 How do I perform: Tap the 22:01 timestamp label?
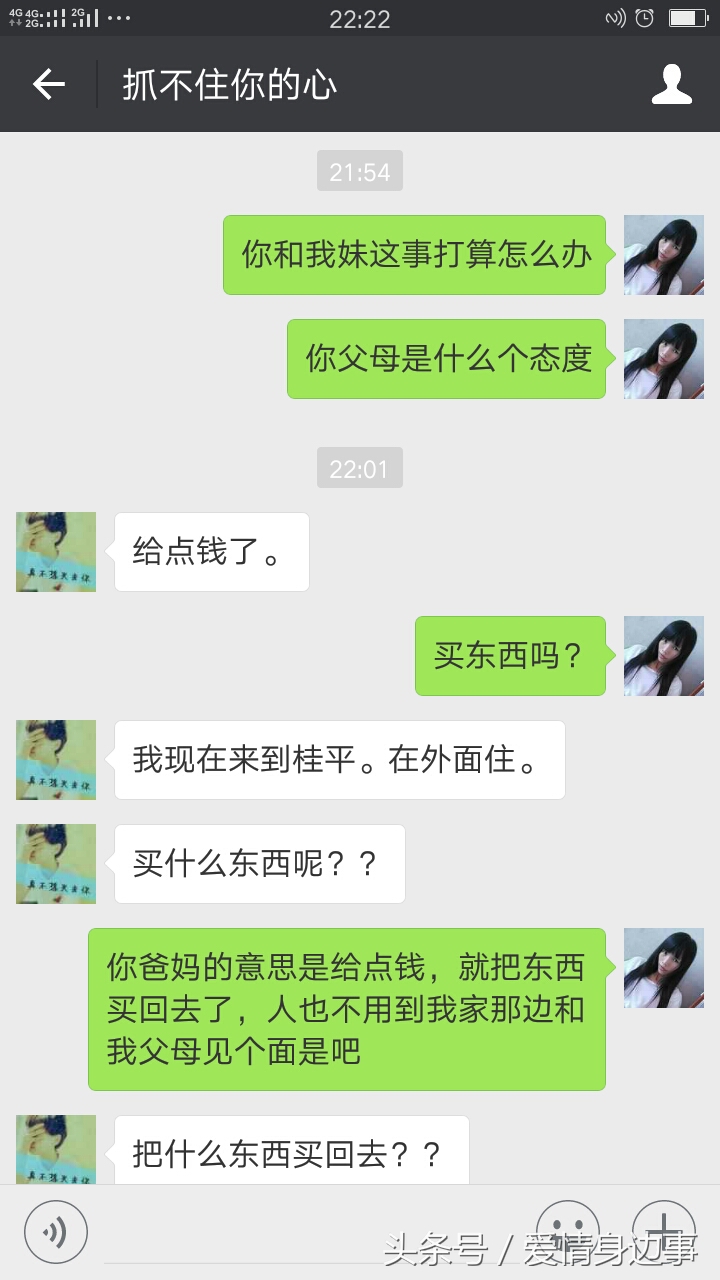(359, 467)
